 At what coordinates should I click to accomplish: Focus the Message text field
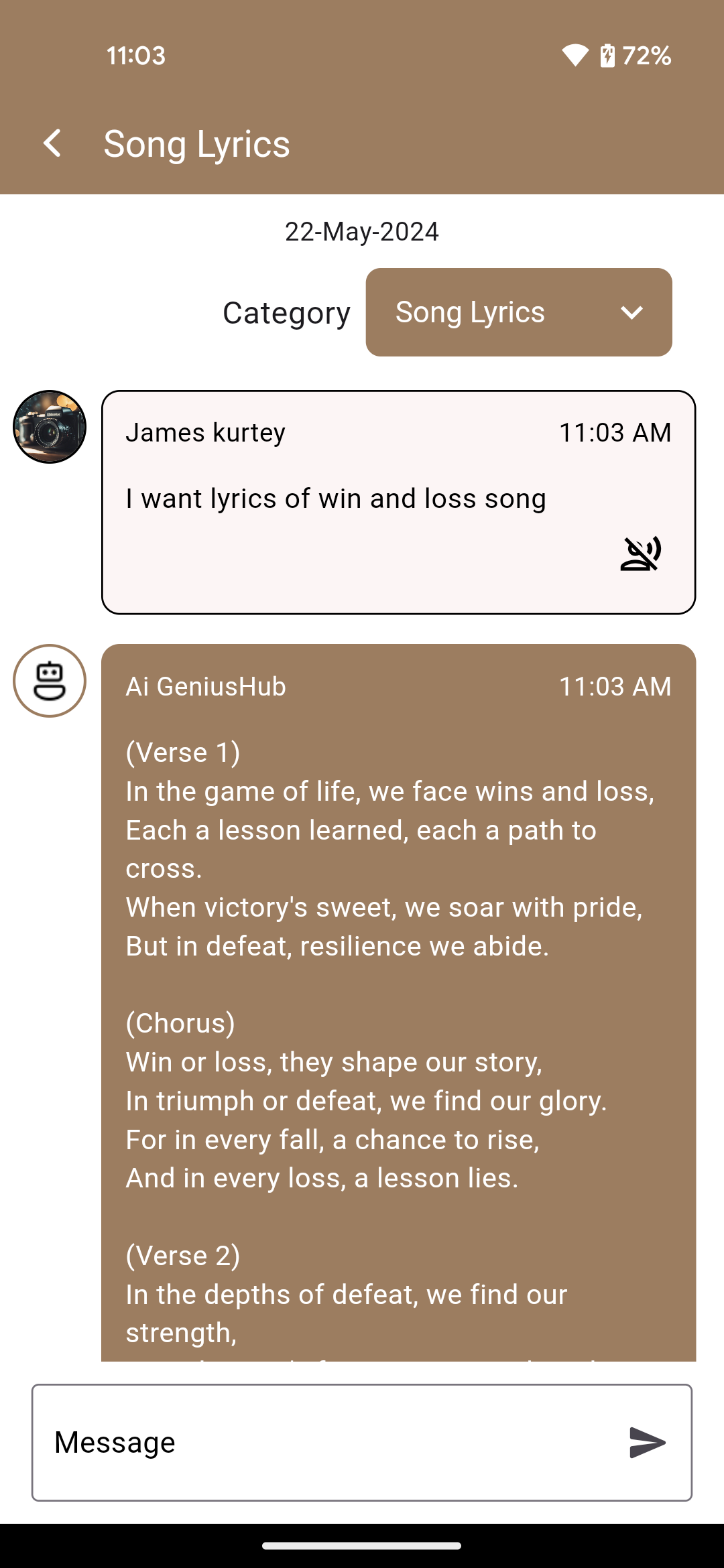tap(328, 1442)
